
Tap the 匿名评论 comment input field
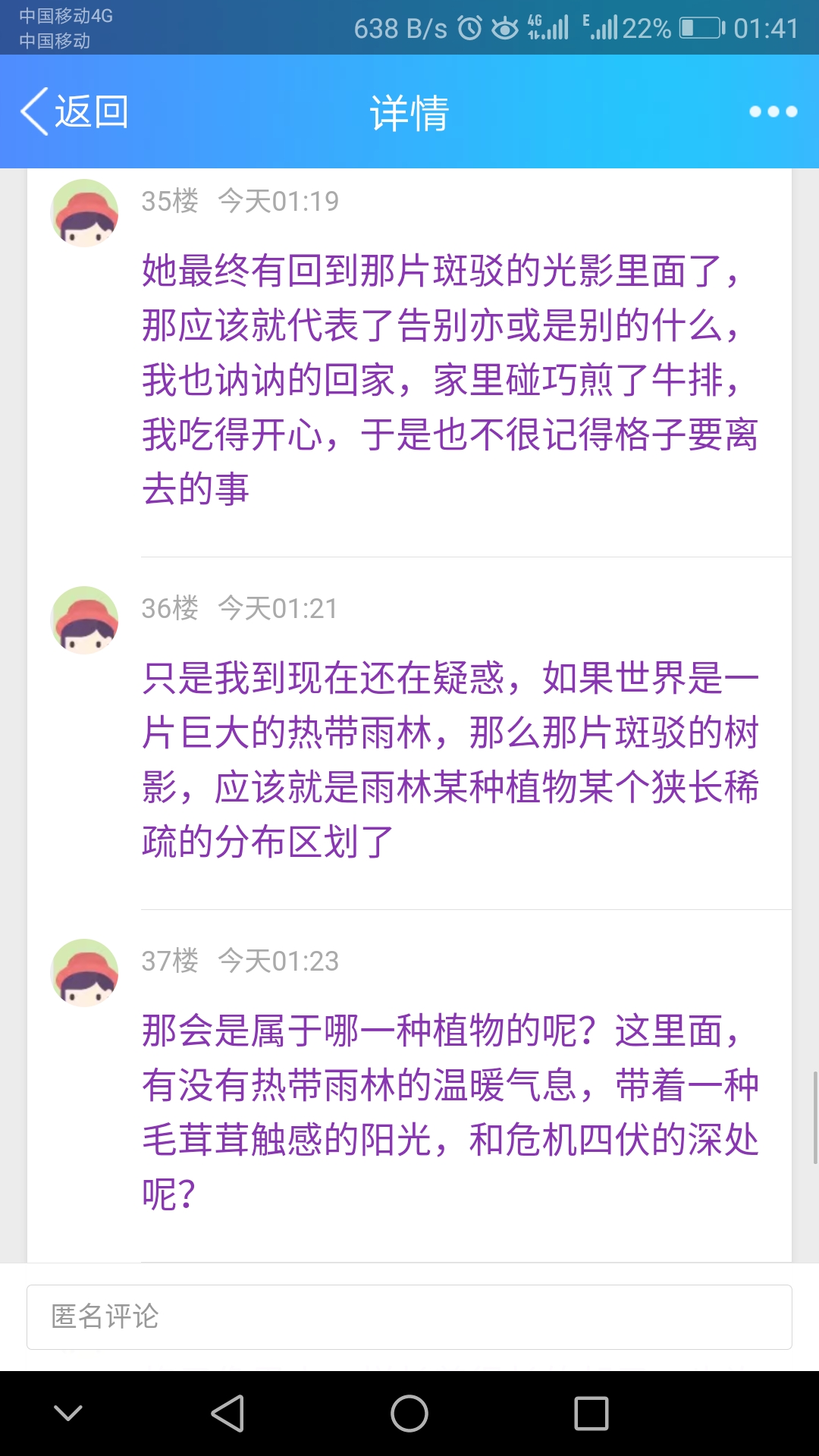click(409, 1317)
